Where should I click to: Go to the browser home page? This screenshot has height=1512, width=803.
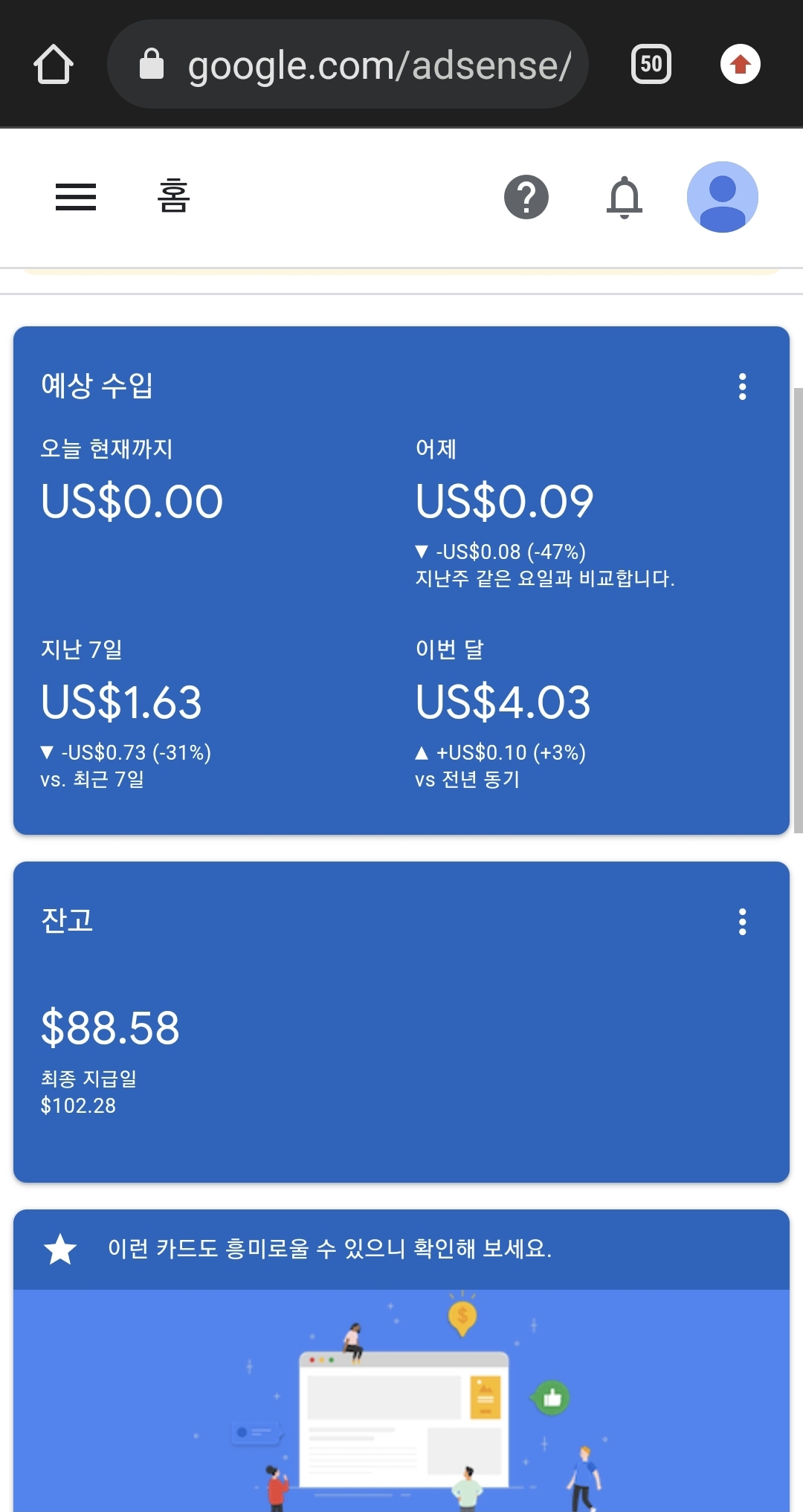(54, 64)
